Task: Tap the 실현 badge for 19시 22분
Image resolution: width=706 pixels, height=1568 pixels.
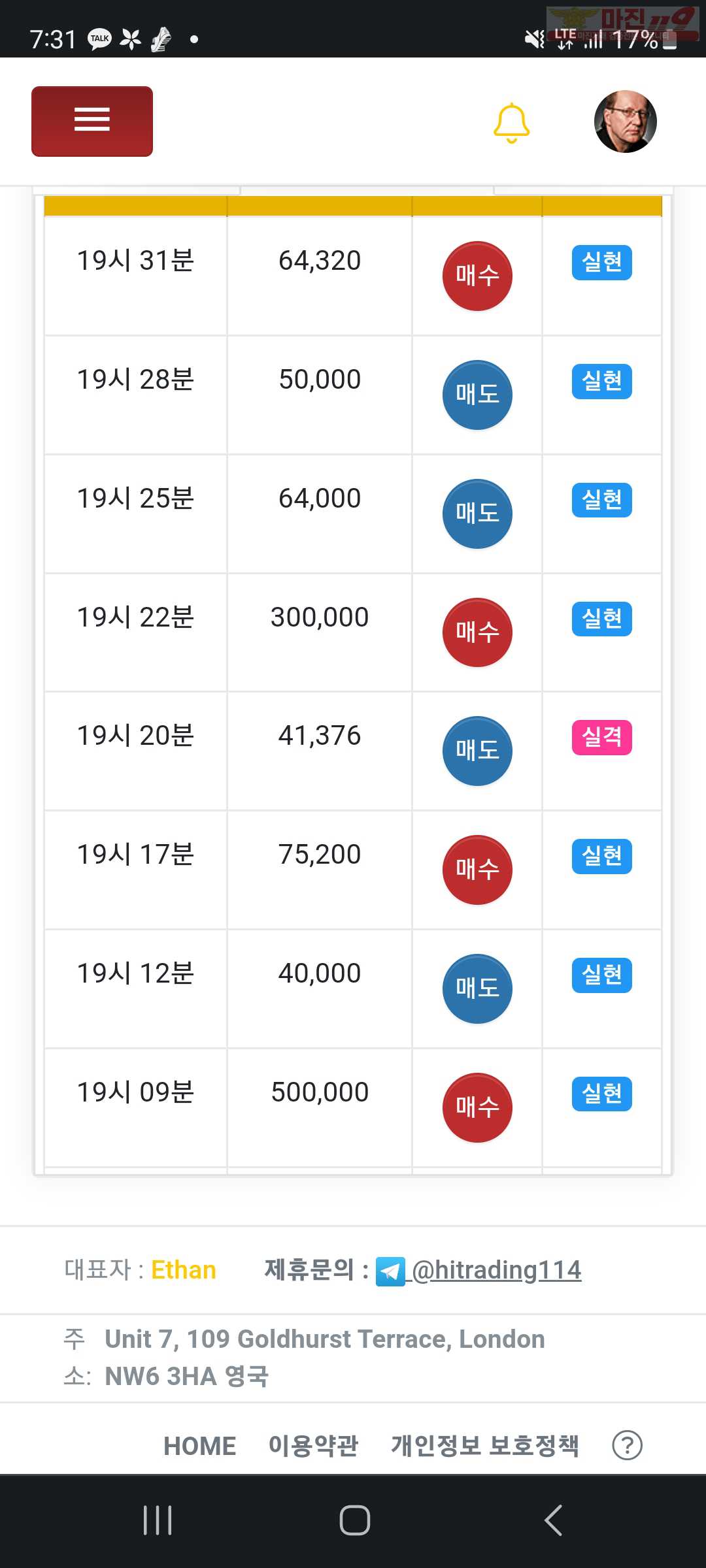Action: click(602, 619)
